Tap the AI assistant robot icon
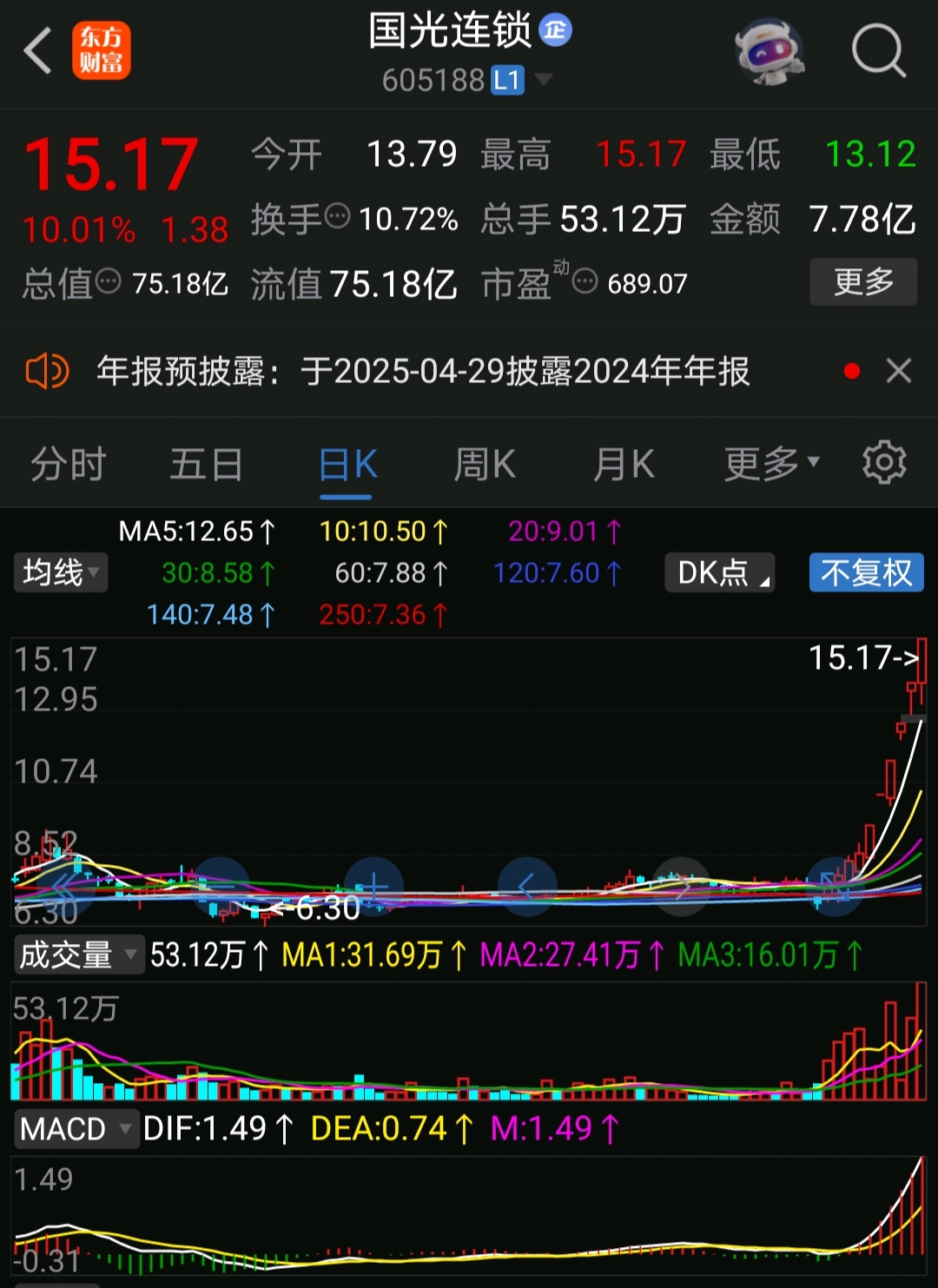The width and height of the screenshot is (938, 1288). pos(769,52)
